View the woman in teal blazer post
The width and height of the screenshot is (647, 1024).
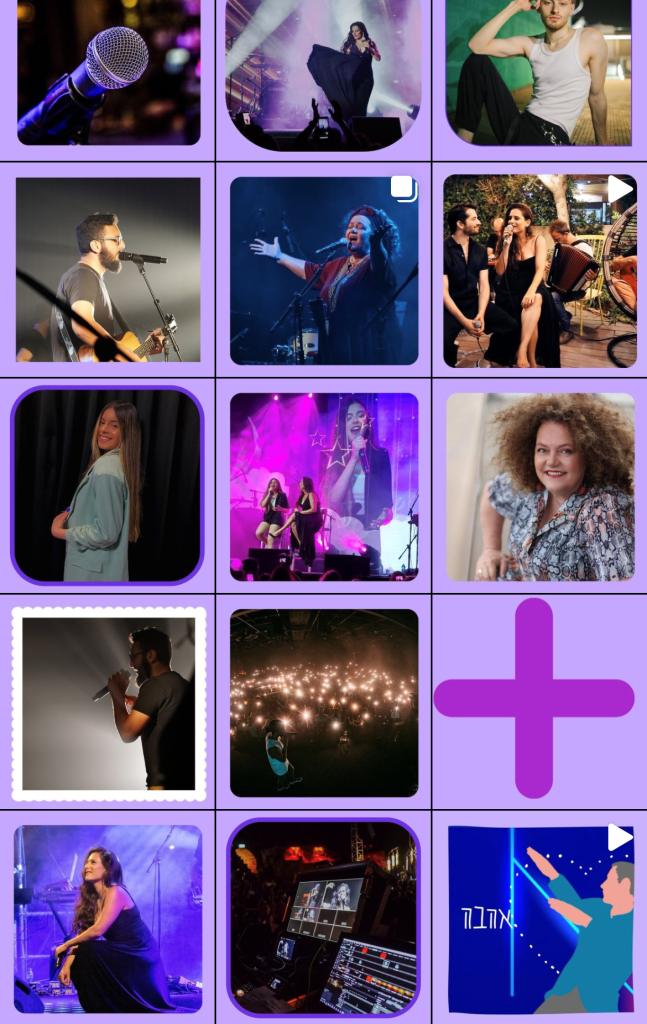click(108, 485)
